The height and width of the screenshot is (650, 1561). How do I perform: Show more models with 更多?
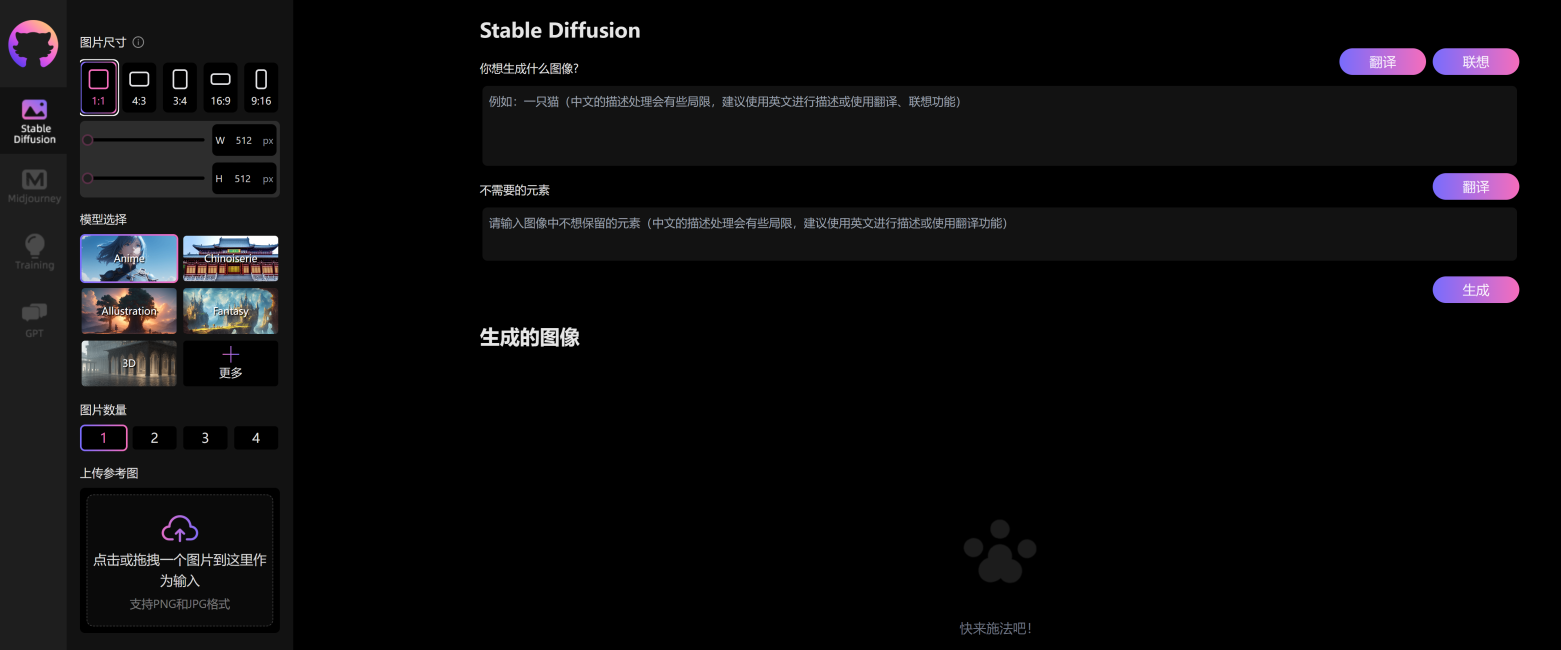pyautogui.click(x=230, y=363)
